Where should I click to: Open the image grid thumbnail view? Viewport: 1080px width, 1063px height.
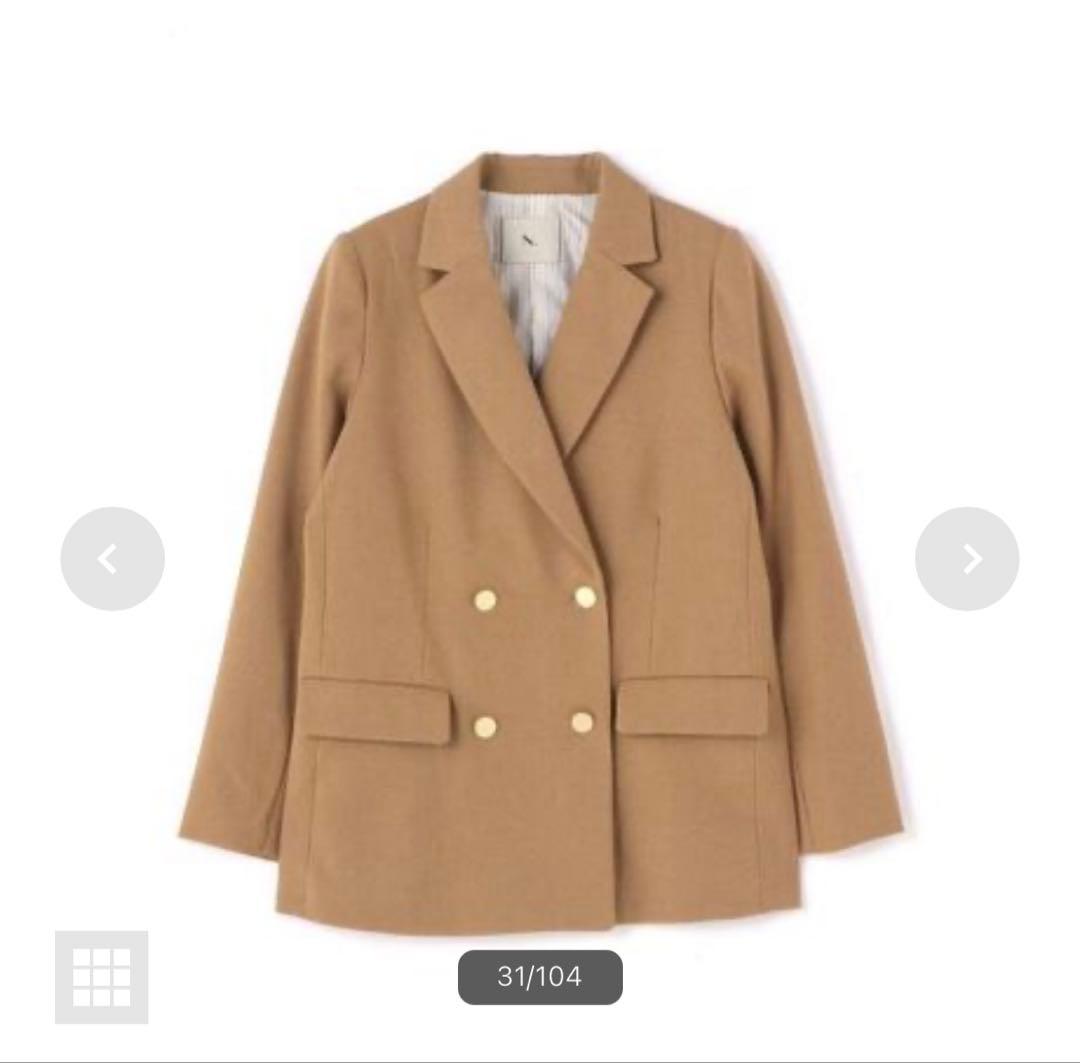(101, 977)
